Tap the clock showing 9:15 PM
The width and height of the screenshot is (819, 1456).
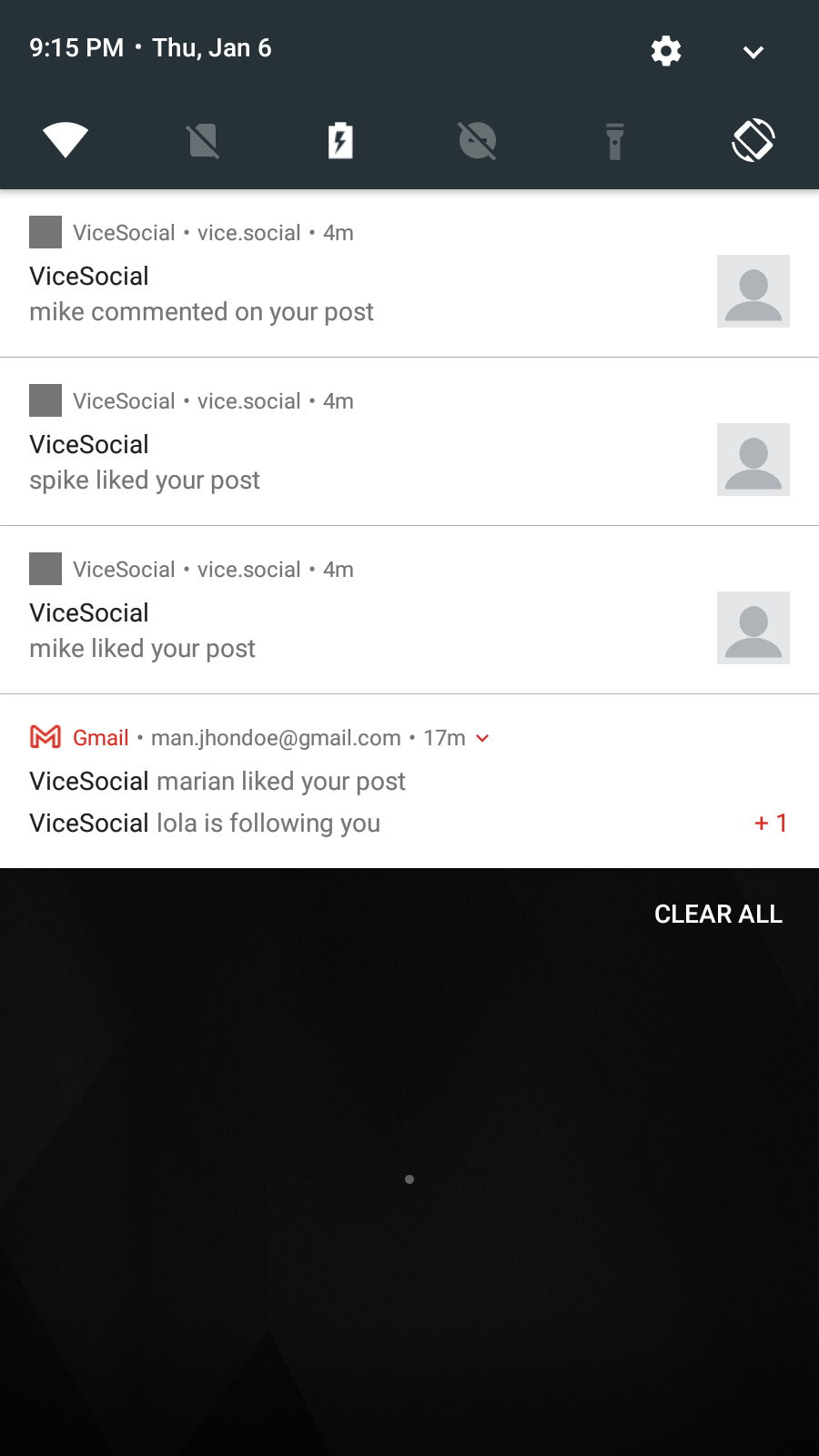coord(76,47)
